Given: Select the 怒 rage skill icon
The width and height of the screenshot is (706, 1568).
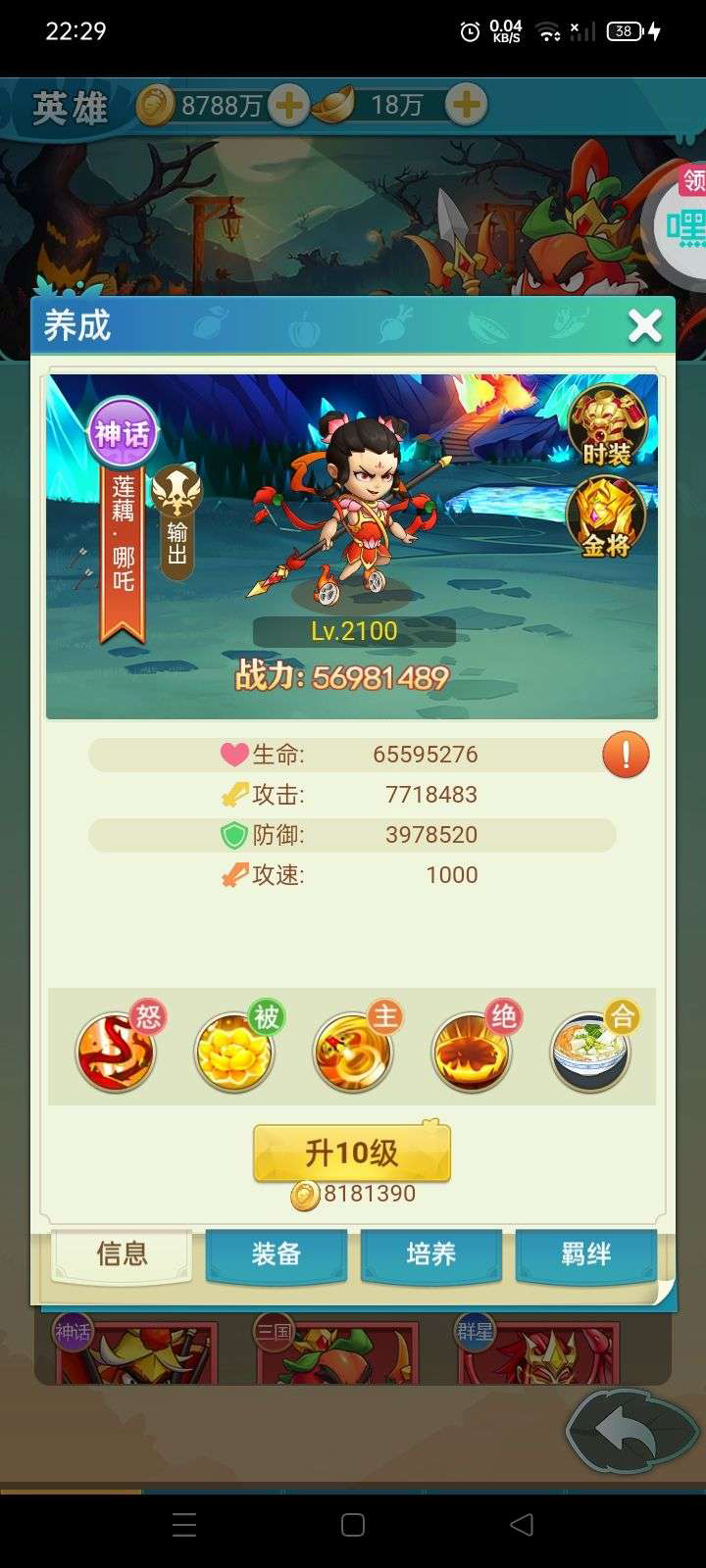Looking at the screenshot, I should click(116, 1051).
